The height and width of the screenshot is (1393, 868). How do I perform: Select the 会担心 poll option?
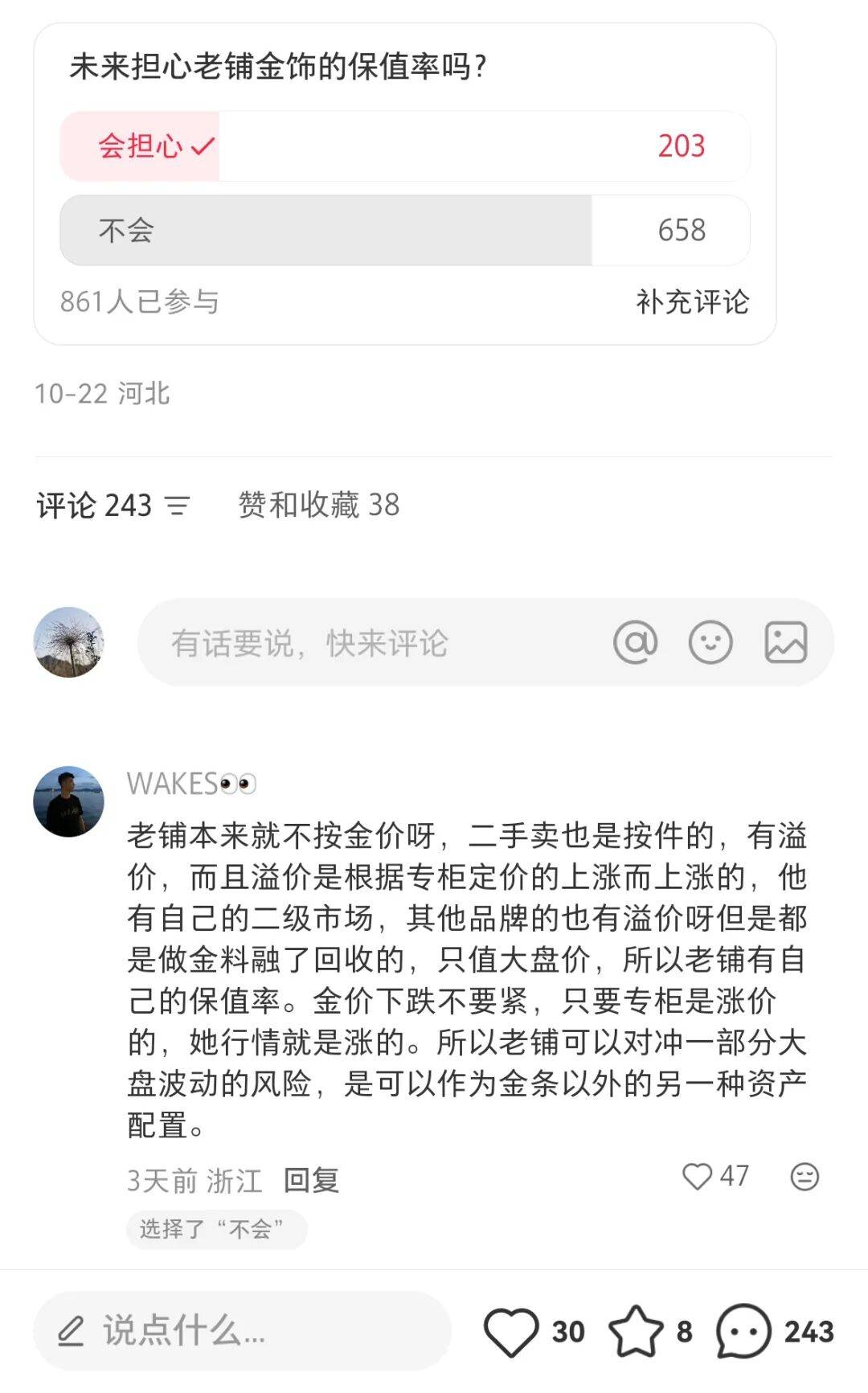click(404, 146)
